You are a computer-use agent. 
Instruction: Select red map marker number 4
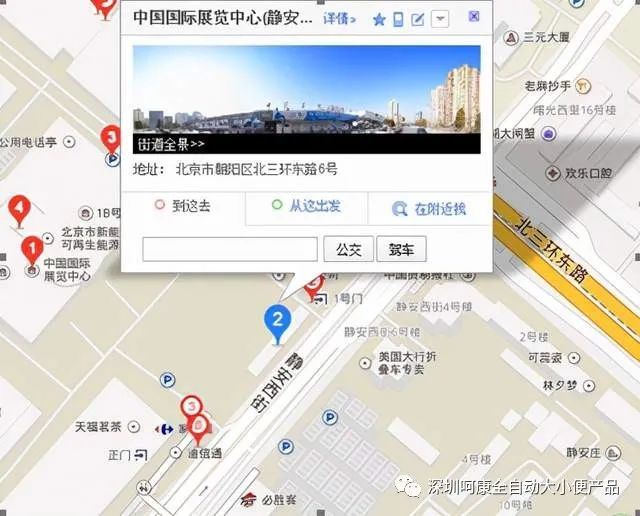18,210
